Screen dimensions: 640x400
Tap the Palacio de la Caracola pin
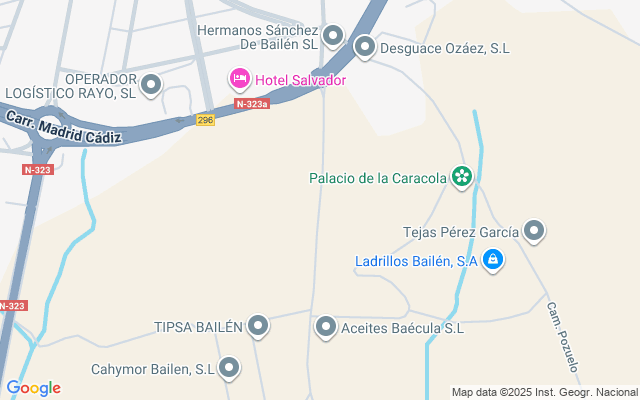pyautogui.click(x=461, y=178)
